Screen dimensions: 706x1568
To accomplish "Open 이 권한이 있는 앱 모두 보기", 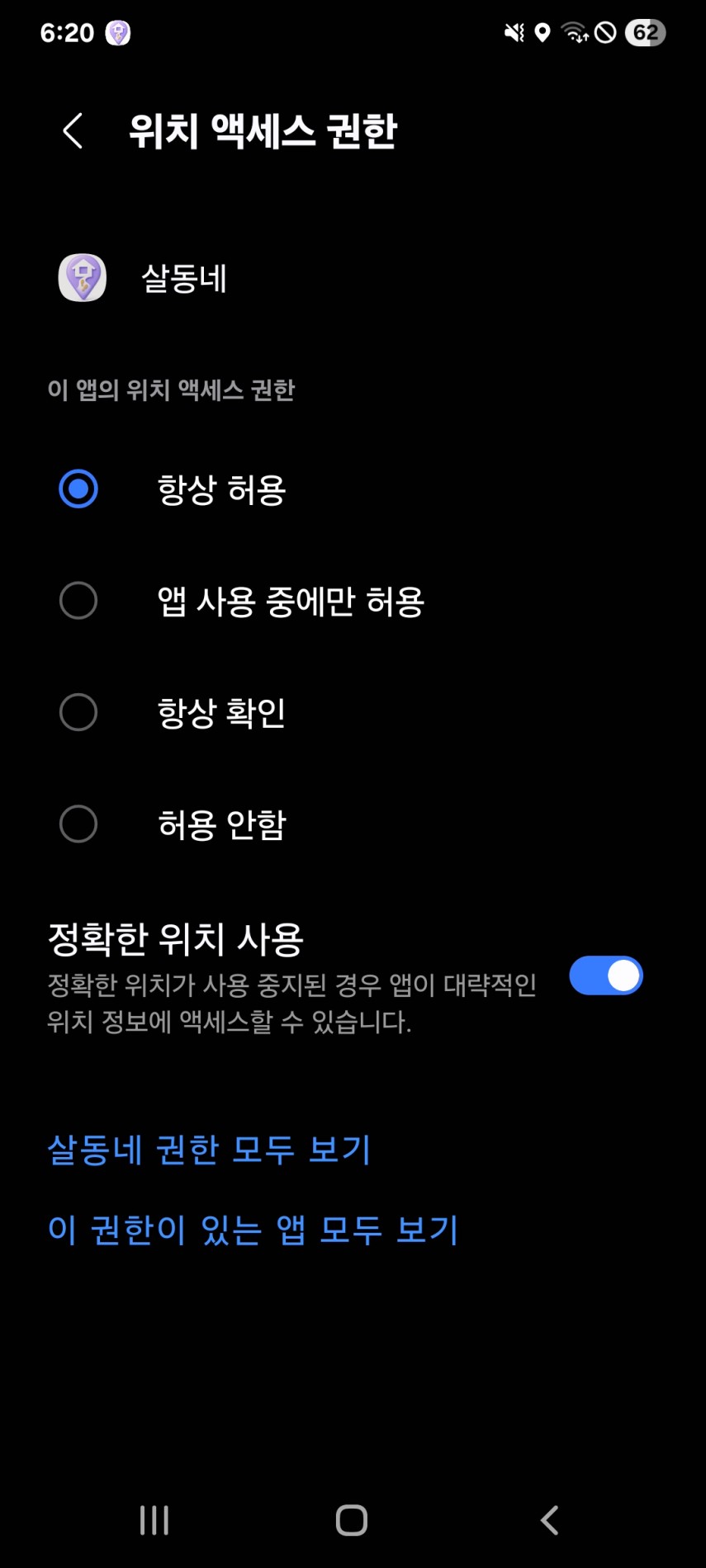I will click(253, 1230).
